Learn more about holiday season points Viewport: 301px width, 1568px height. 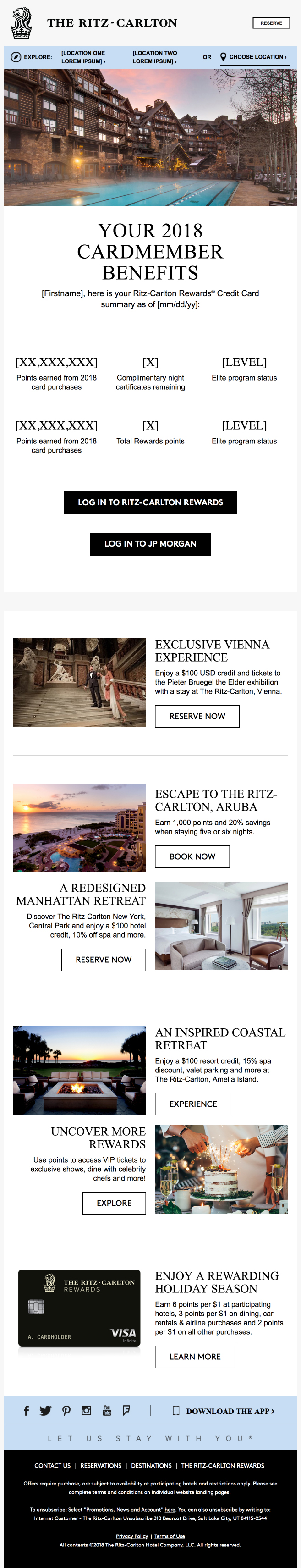[195, 1357]
